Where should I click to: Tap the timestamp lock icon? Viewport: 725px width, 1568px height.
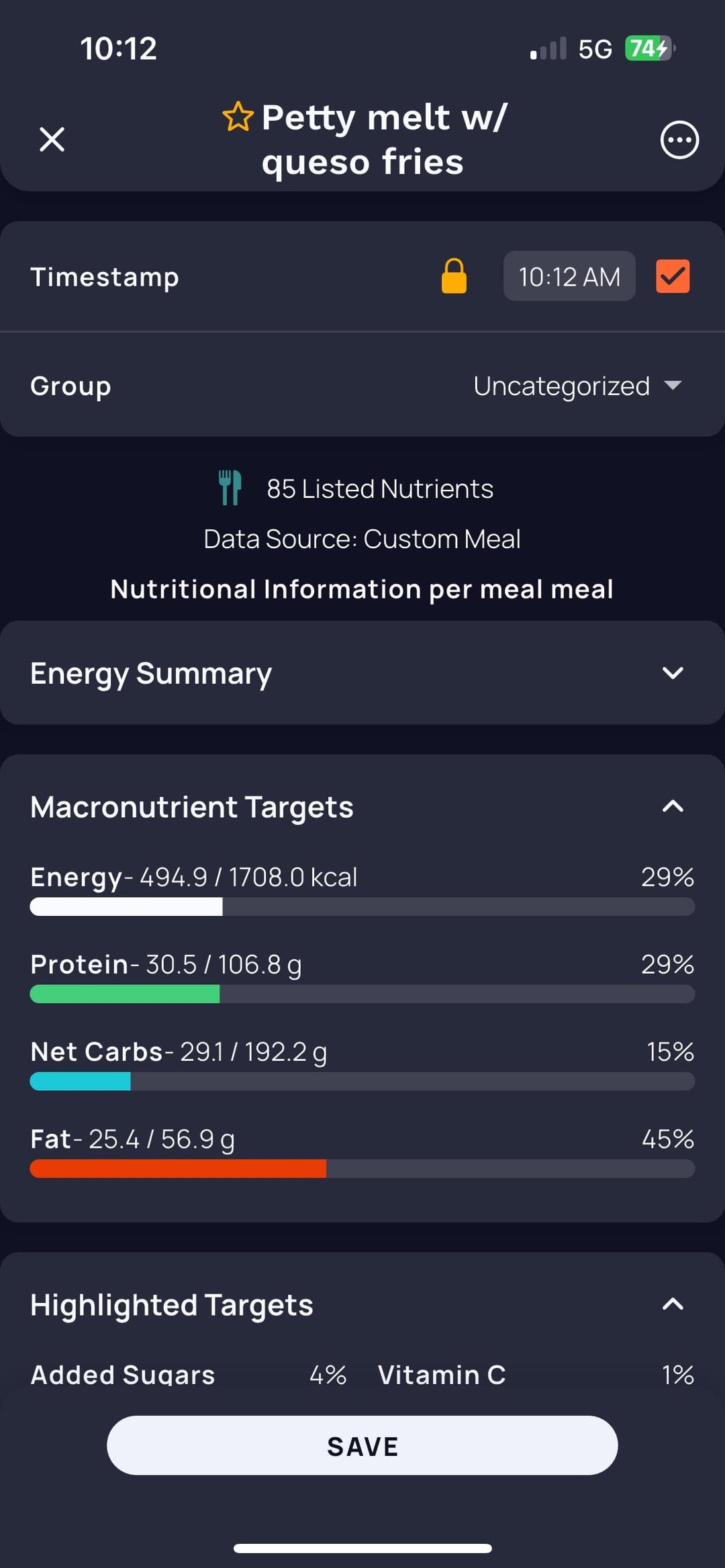coord(454,276)
